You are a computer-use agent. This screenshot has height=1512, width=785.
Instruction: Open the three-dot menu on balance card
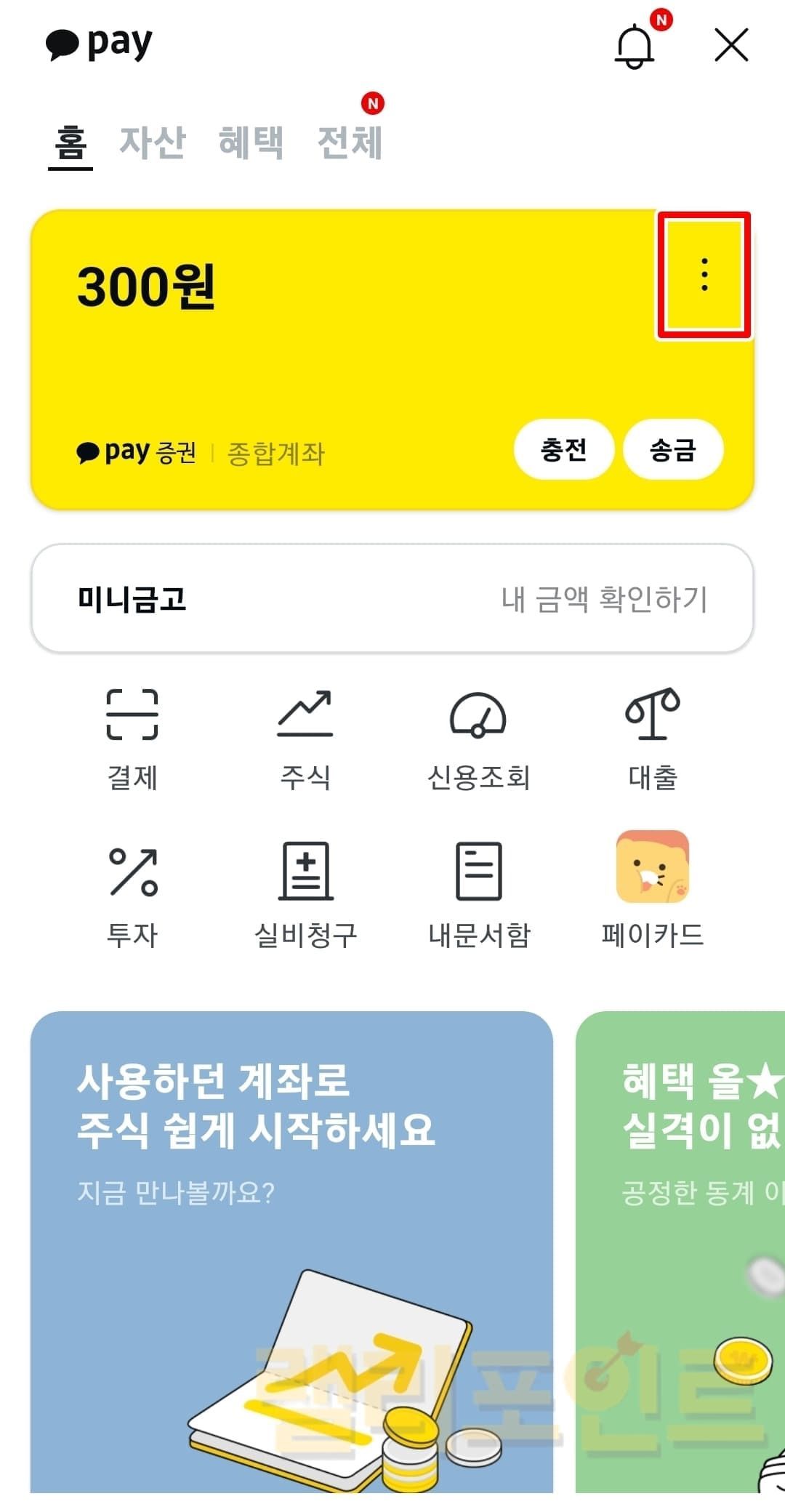[704, 275]
